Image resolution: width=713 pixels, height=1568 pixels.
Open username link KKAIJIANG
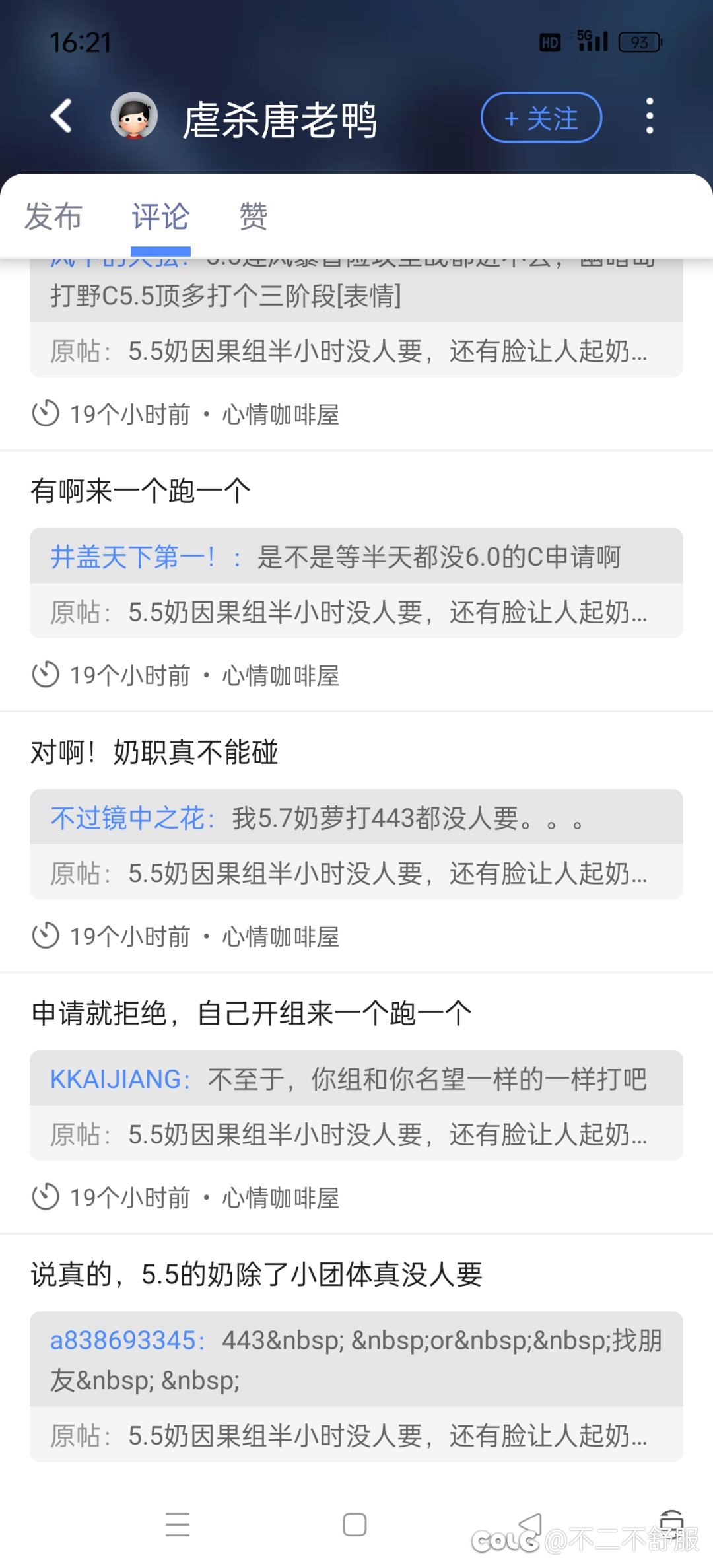[x=116, y=1079]
